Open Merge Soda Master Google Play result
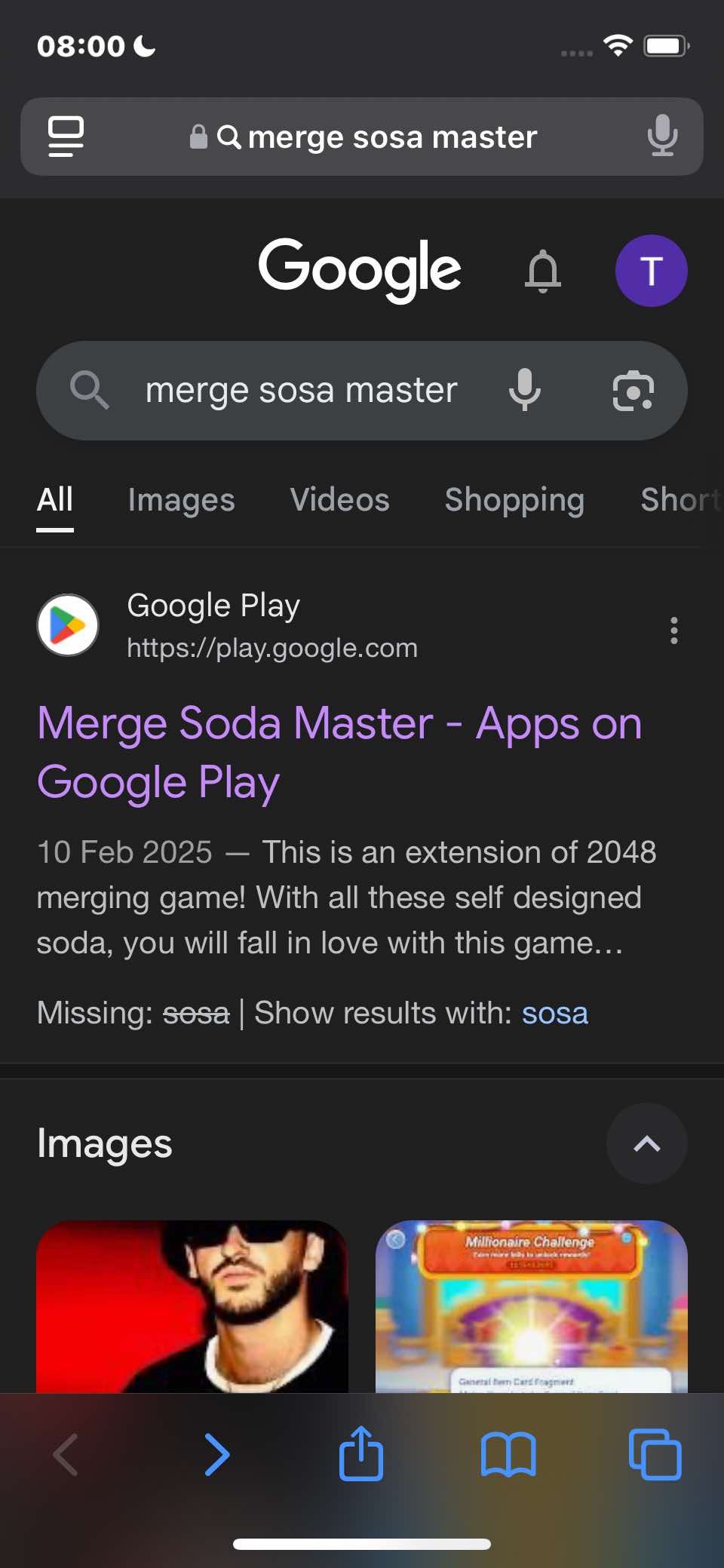Screen dimensions: 724x1568 point(339,753)
